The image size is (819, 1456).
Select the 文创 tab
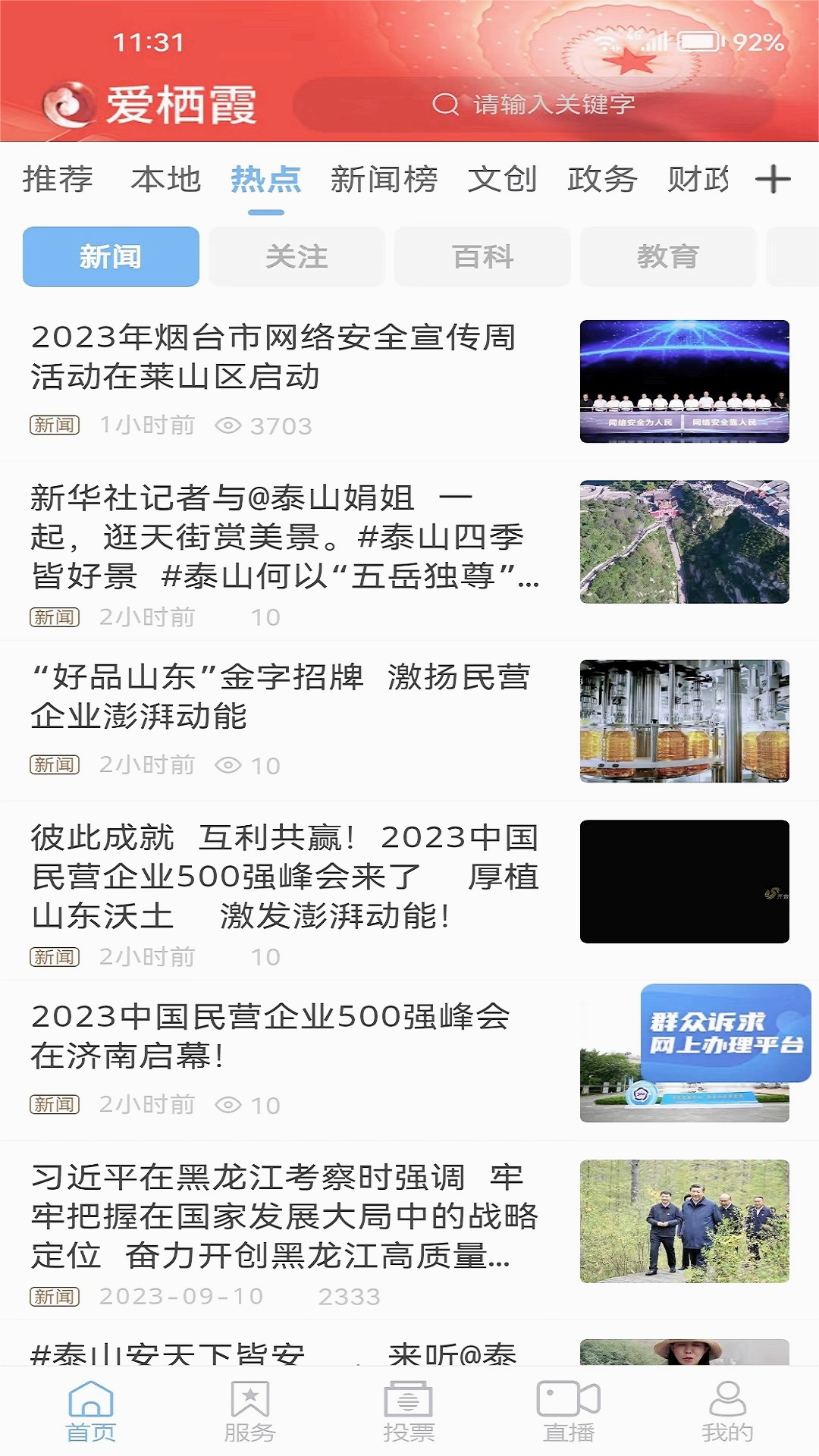(502, 180)
